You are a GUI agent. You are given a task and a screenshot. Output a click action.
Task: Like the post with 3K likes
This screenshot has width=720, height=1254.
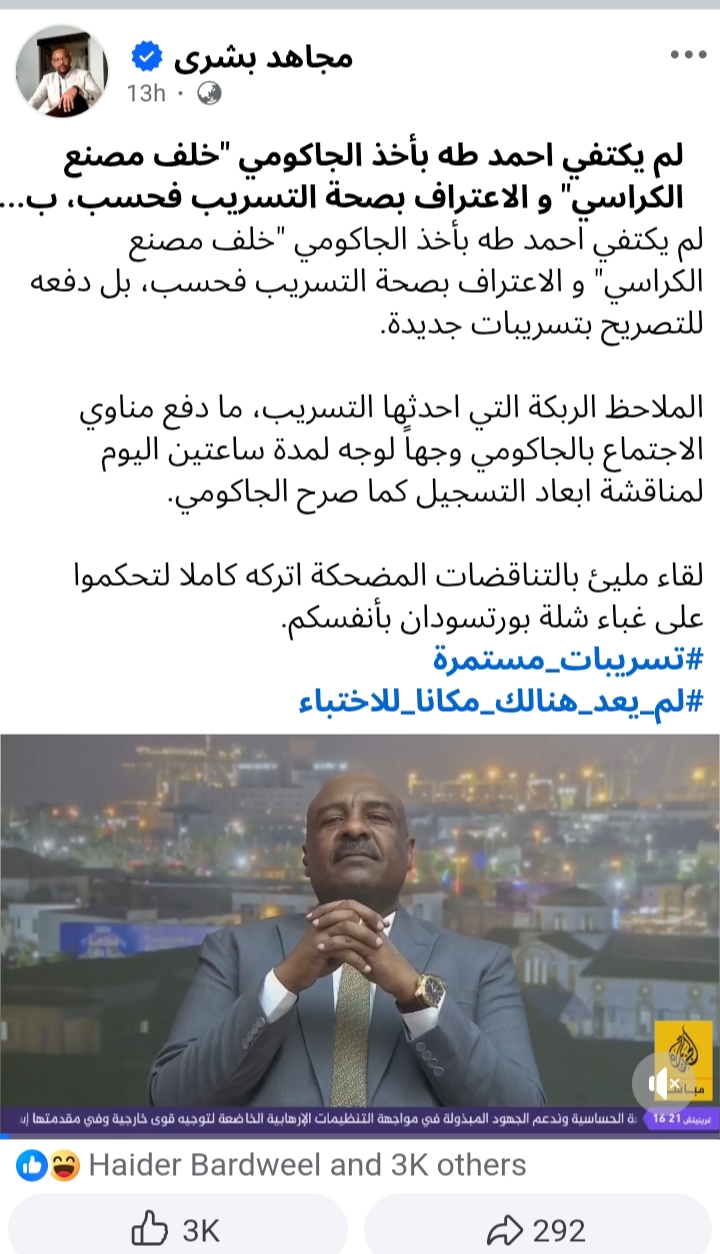[174, 1229]
